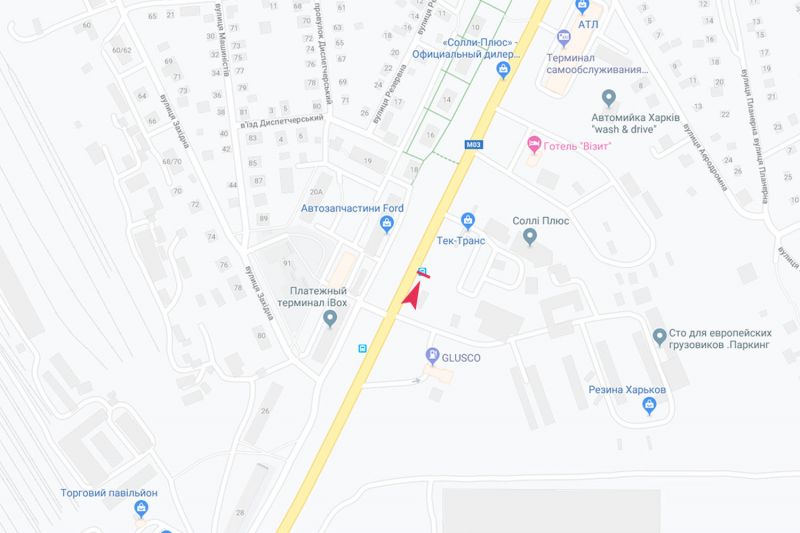Select the Готель "Візит" hotel pin
This screenshot has width=800, height=533.
pos(534,145)
